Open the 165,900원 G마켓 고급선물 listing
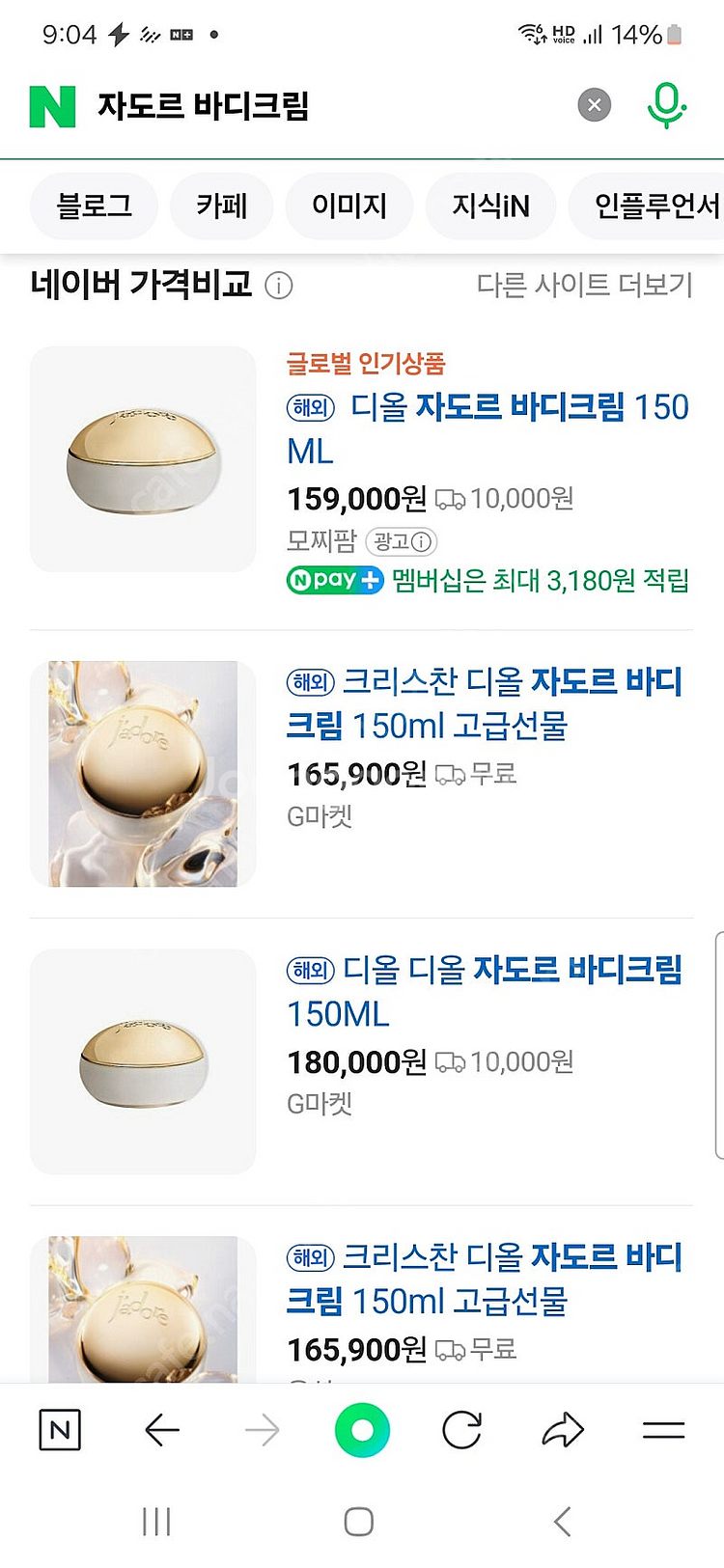Screen dimensions: 724x1568 click(x=485, y=703)
